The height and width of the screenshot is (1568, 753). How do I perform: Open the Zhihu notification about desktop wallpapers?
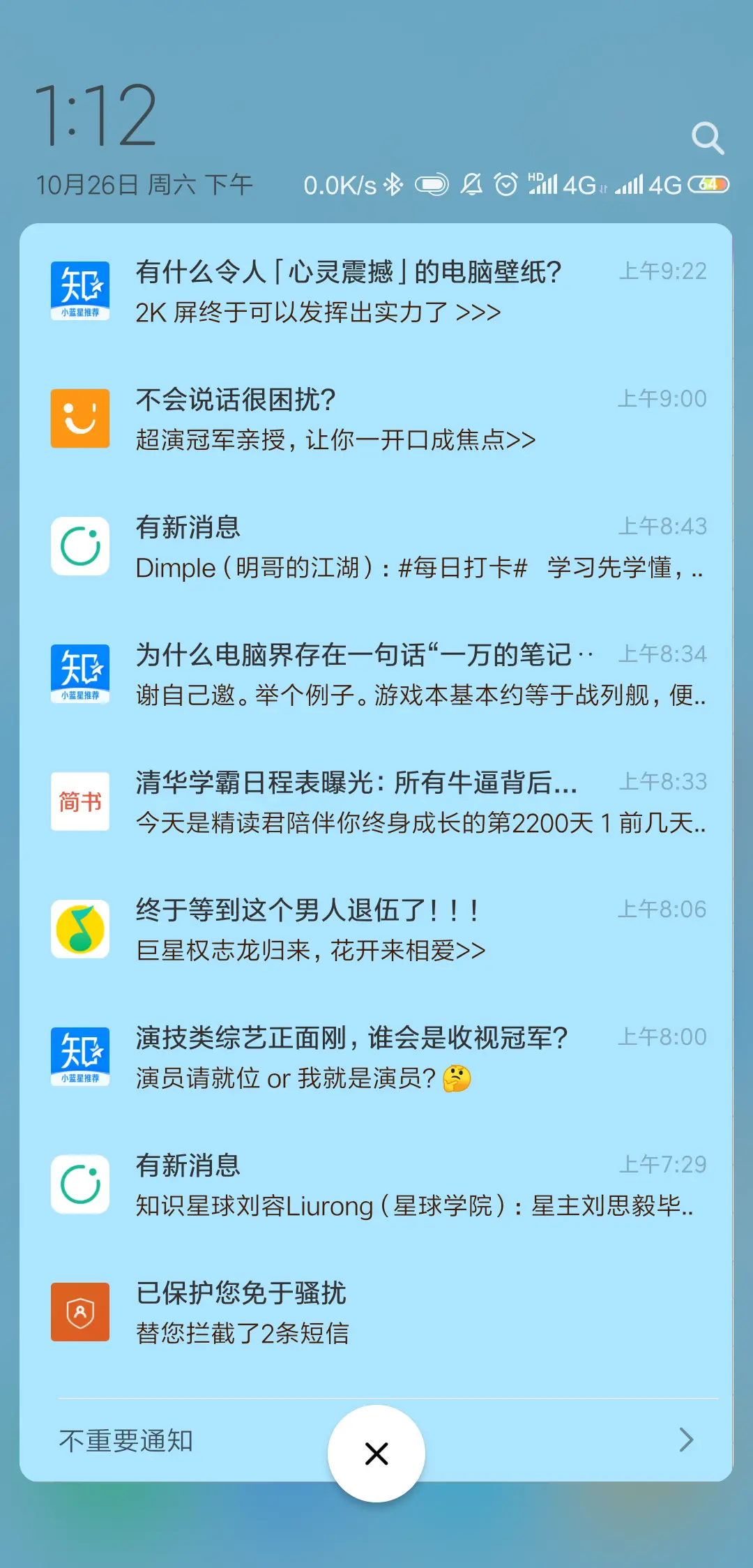click(x=376, y=292)
